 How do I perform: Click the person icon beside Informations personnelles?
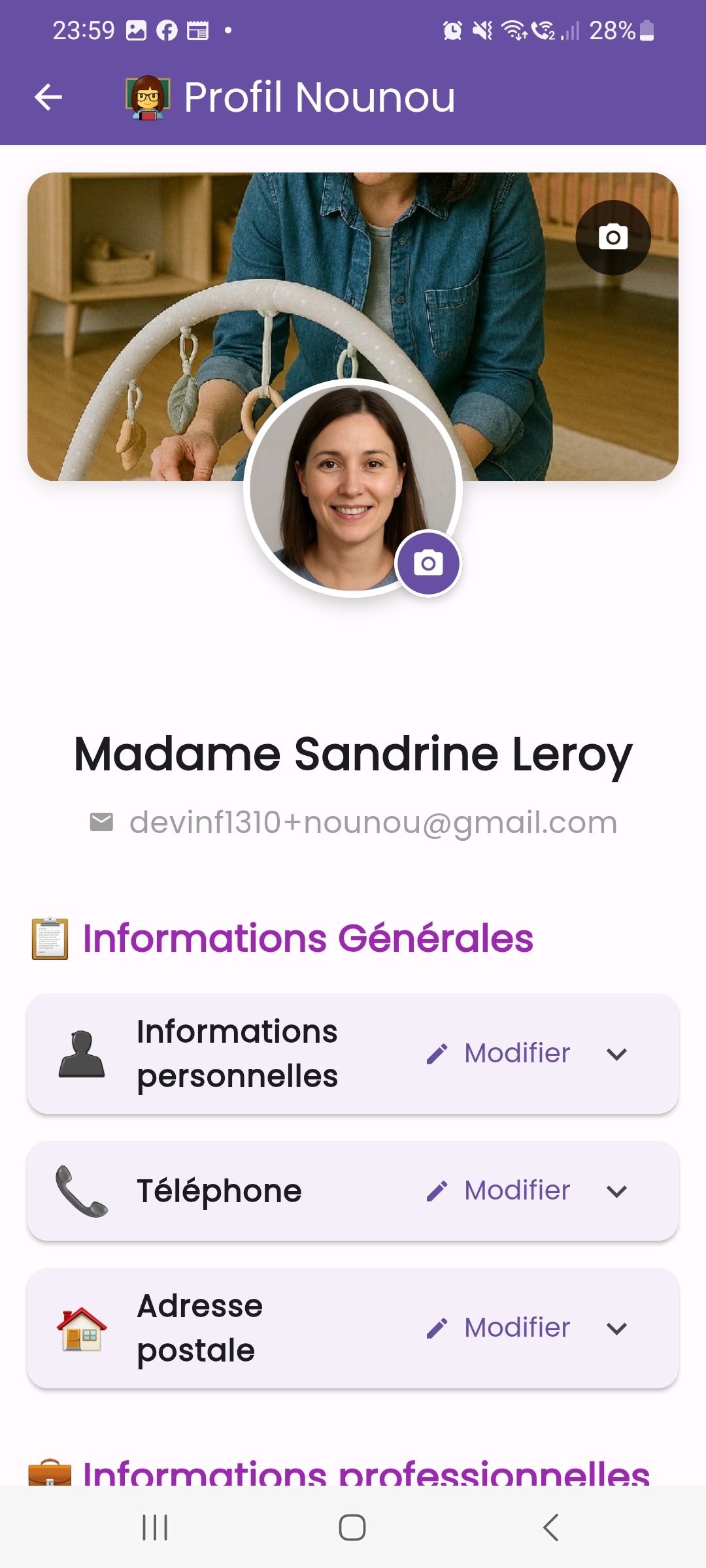[82, 1053]
